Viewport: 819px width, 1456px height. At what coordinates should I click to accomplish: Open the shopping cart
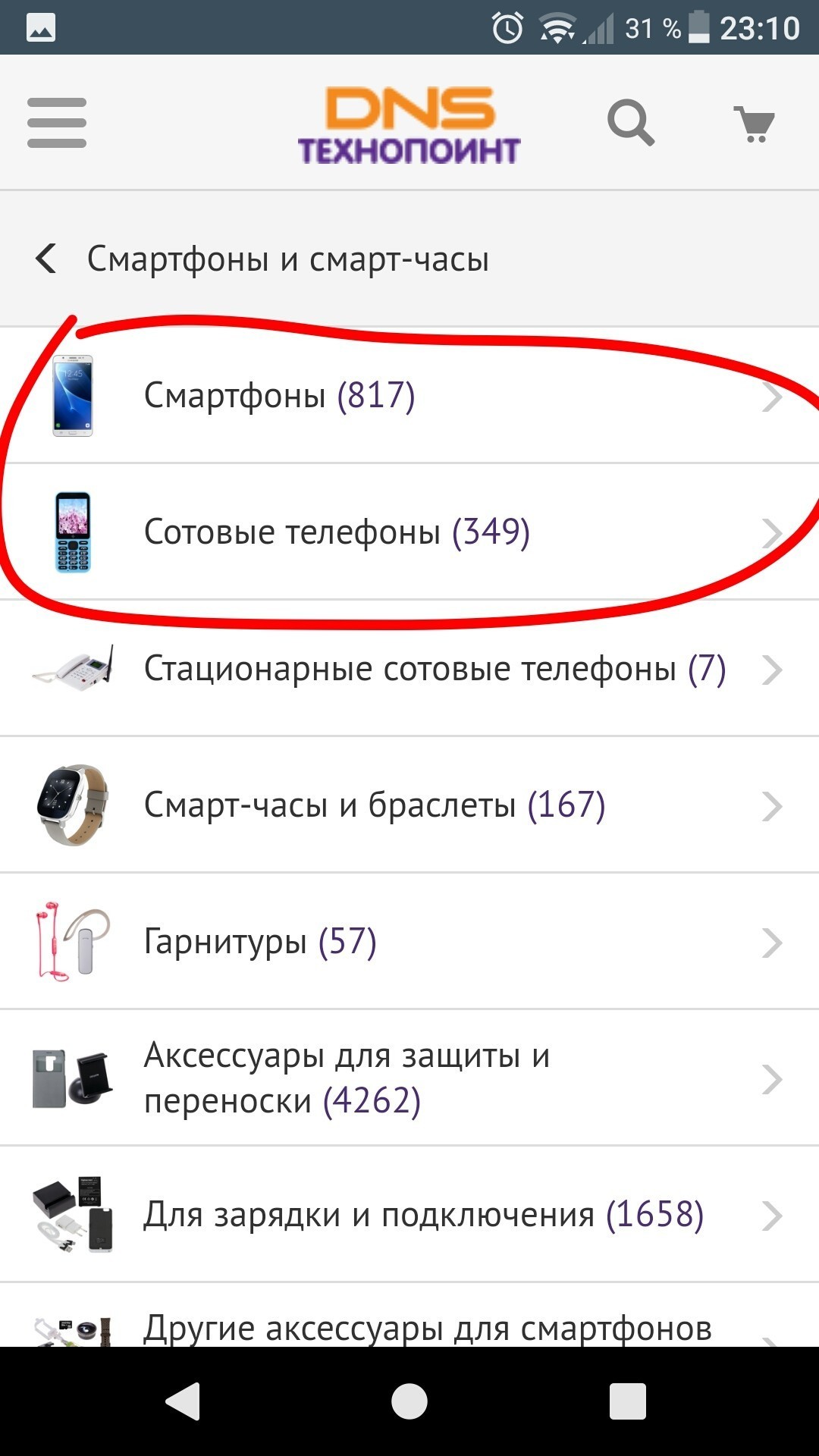tap(754, 124)
